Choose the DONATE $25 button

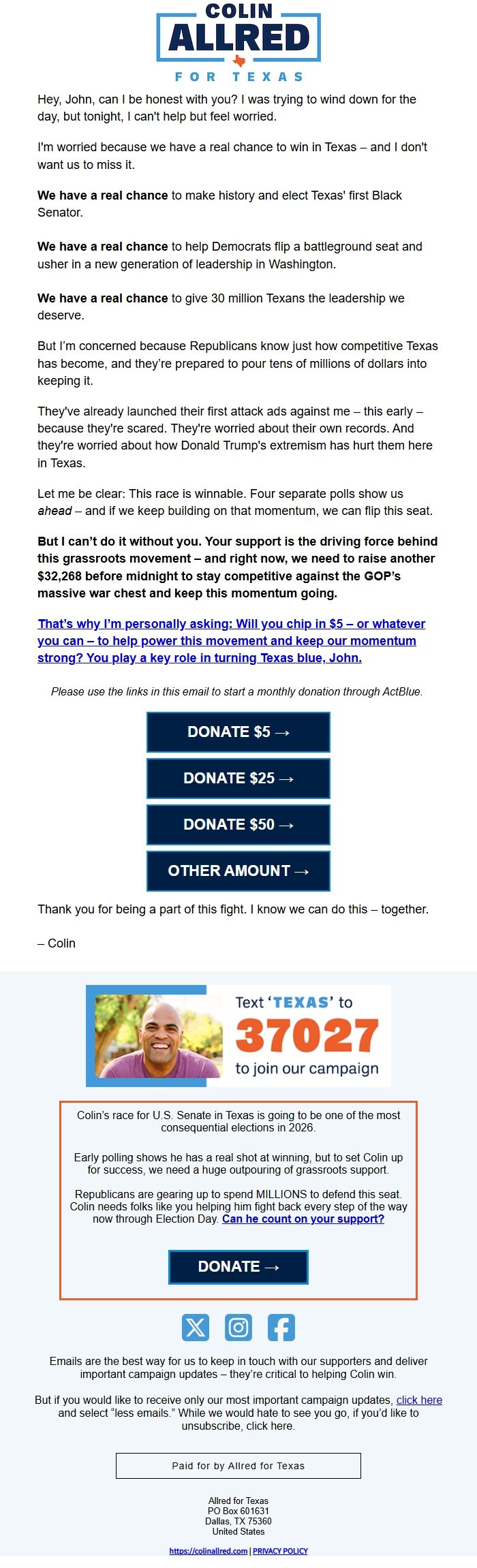click(x=238, y=779)
